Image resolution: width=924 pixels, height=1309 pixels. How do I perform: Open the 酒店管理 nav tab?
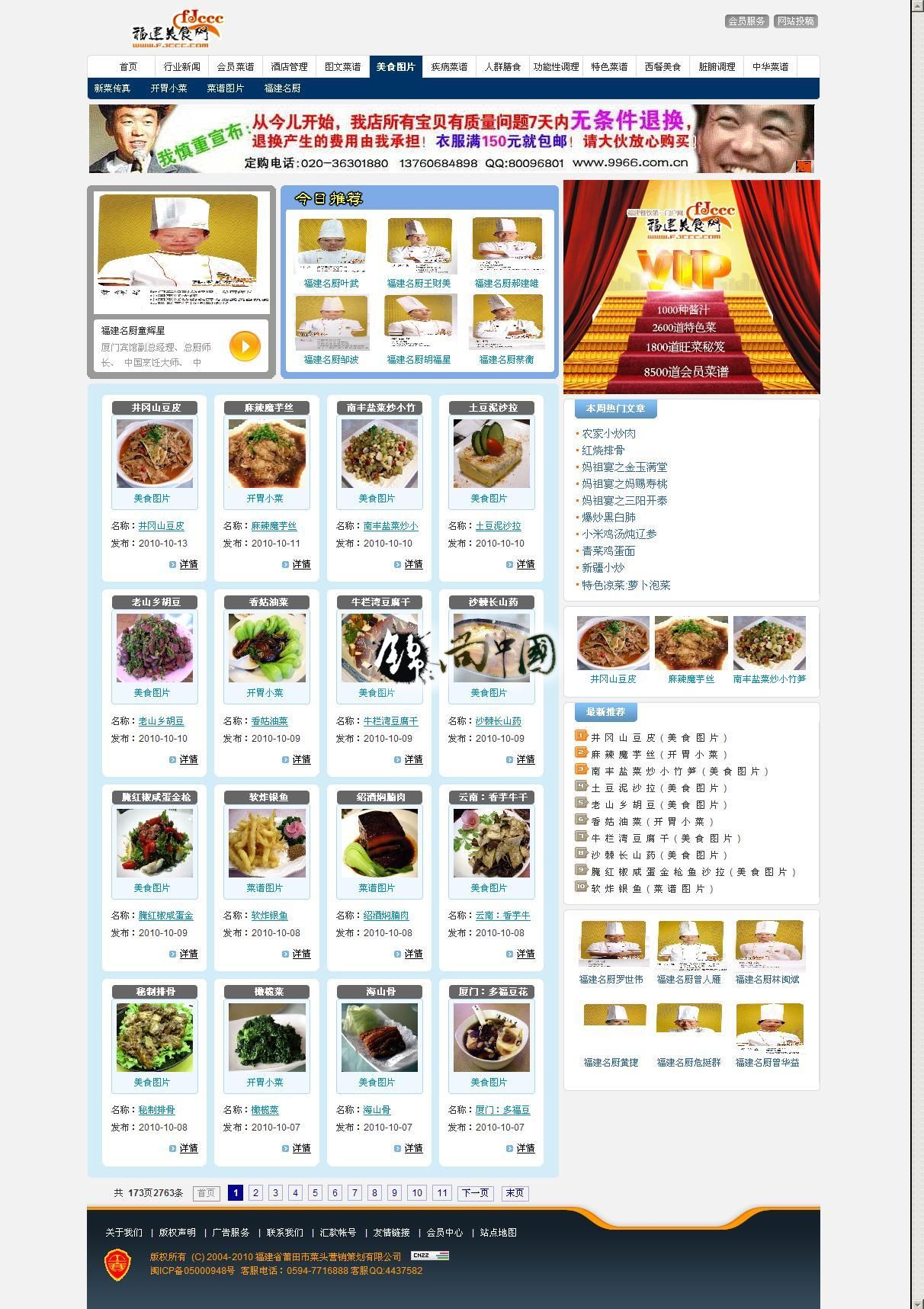[x=289, y=67]
